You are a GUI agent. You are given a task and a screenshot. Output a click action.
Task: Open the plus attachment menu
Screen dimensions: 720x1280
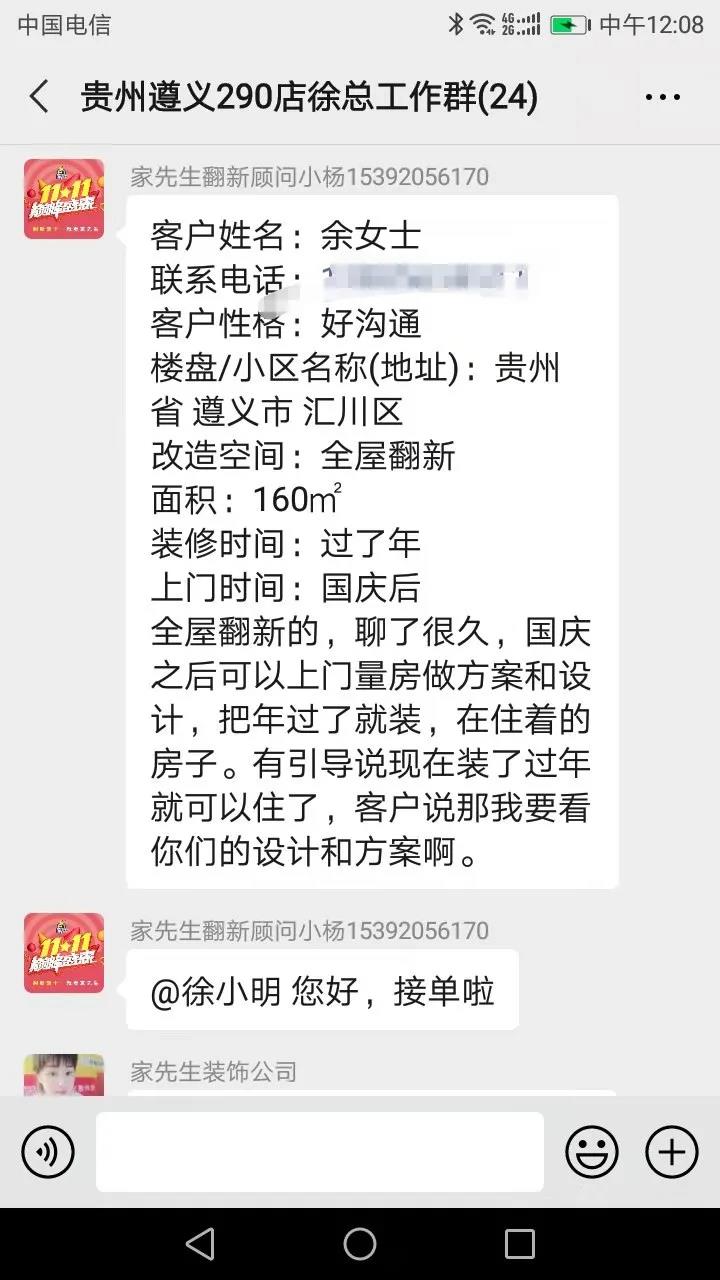pos(672,1151)
